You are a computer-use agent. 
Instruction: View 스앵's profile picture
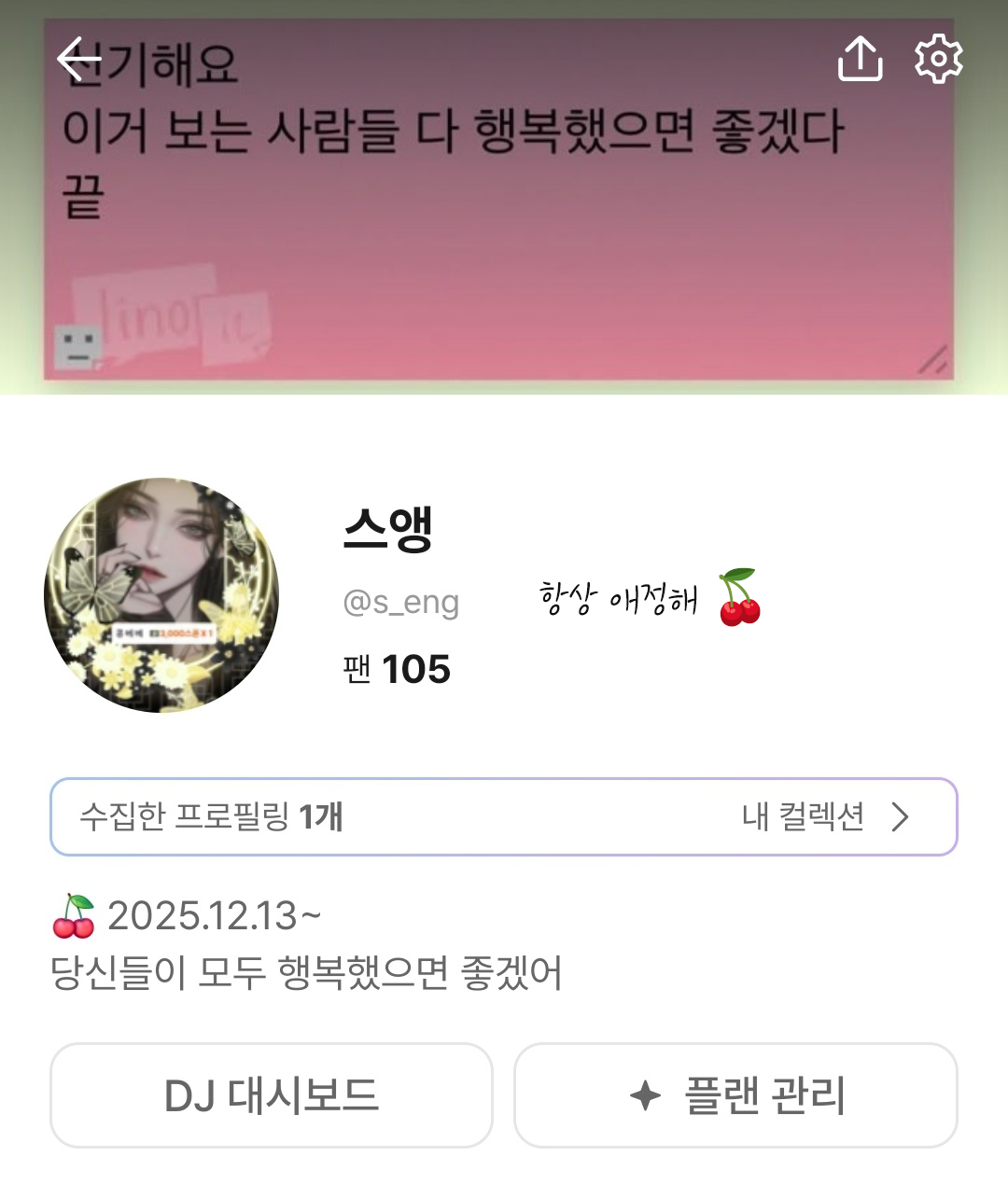pos(161,595)
